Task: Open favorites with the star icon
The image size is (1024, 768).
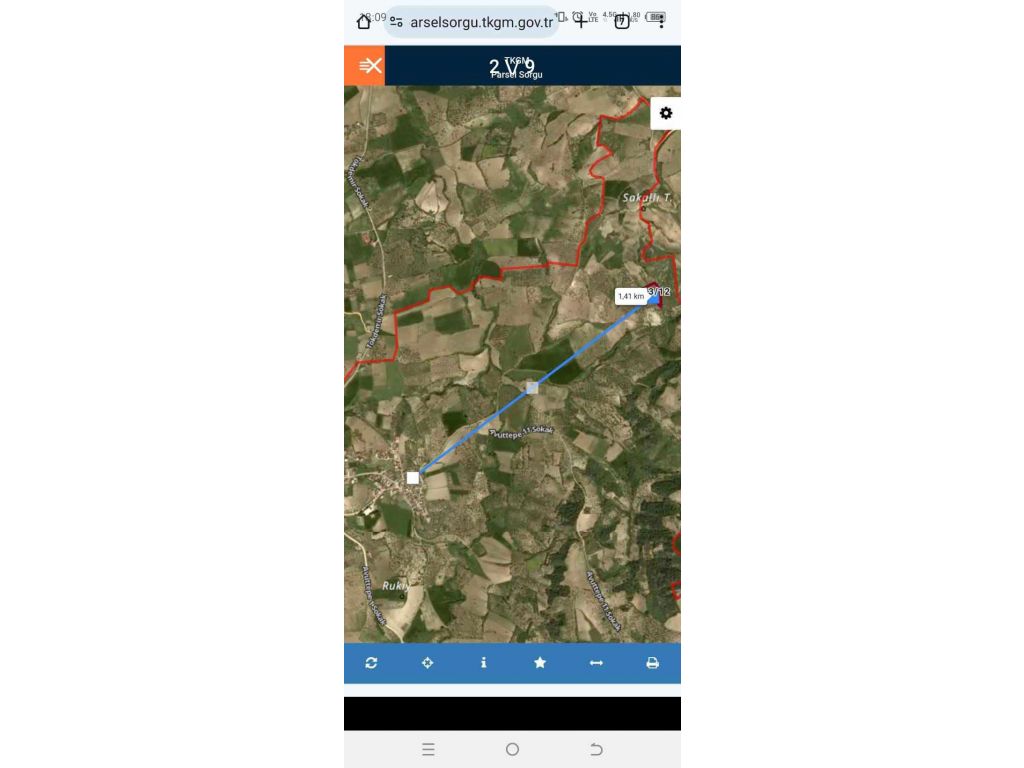Action: [540, 663]
